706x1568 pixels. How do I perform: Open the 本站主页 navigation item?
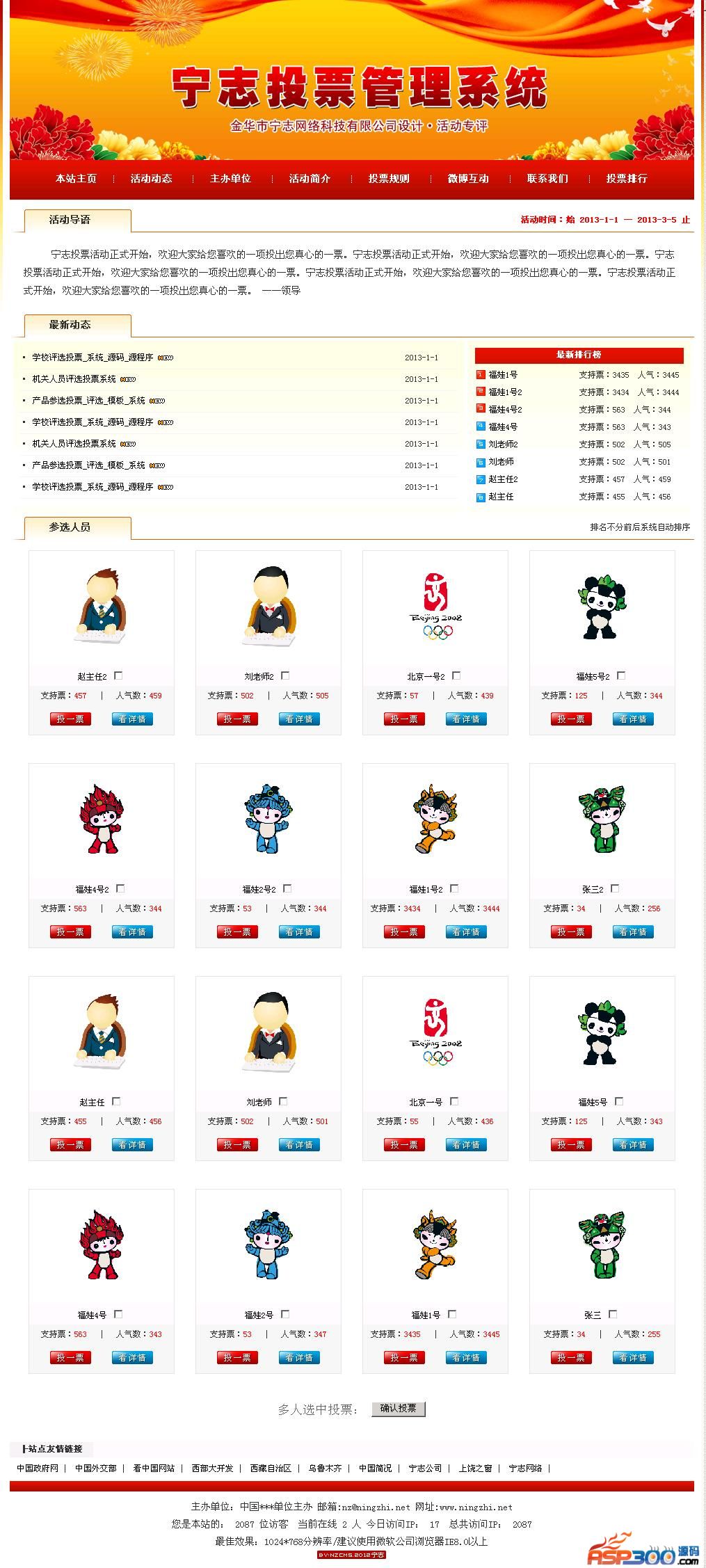pyautogui.click(x=76, y=179)
